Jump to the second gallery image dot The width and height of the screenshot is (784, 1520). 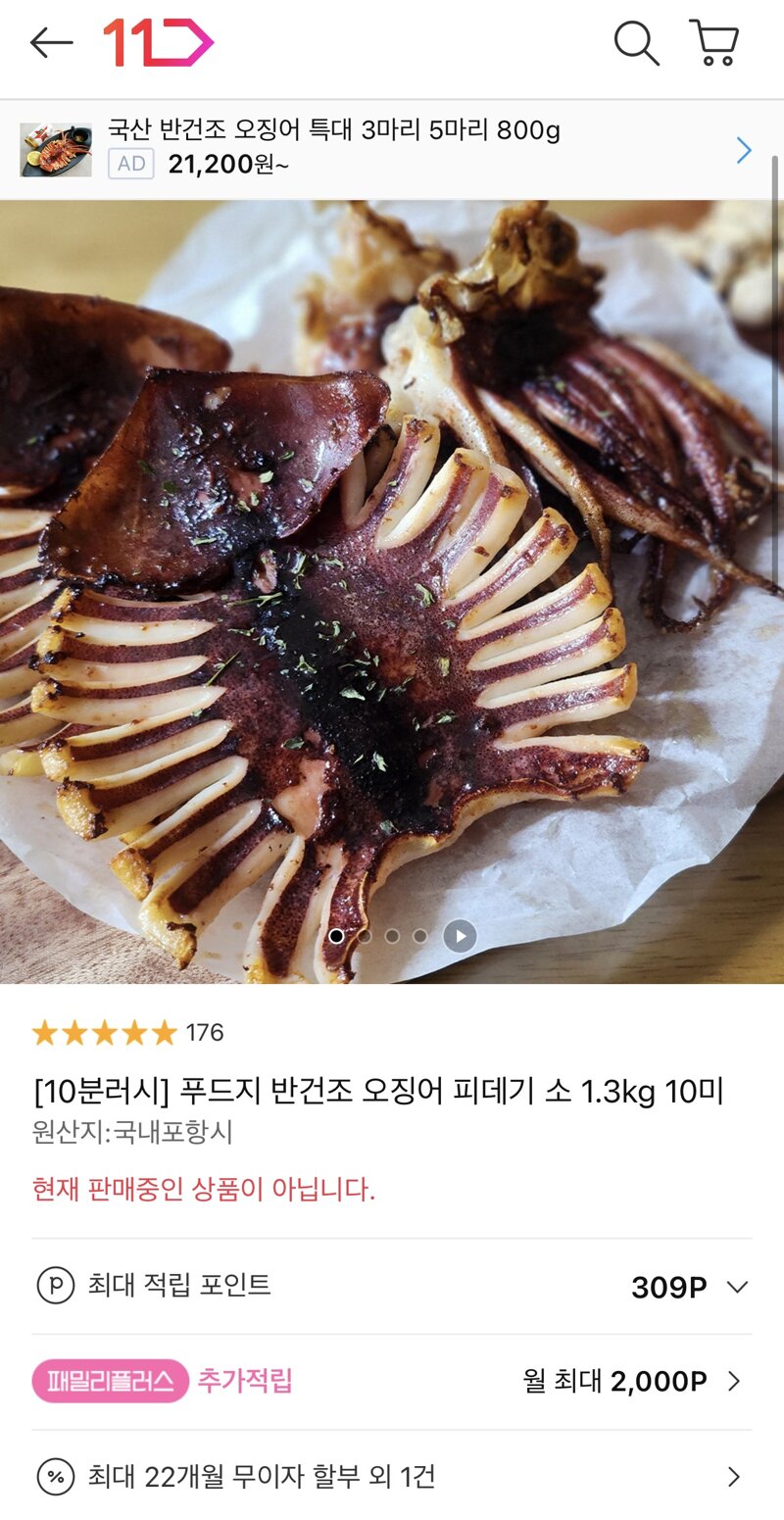[365, 936]
